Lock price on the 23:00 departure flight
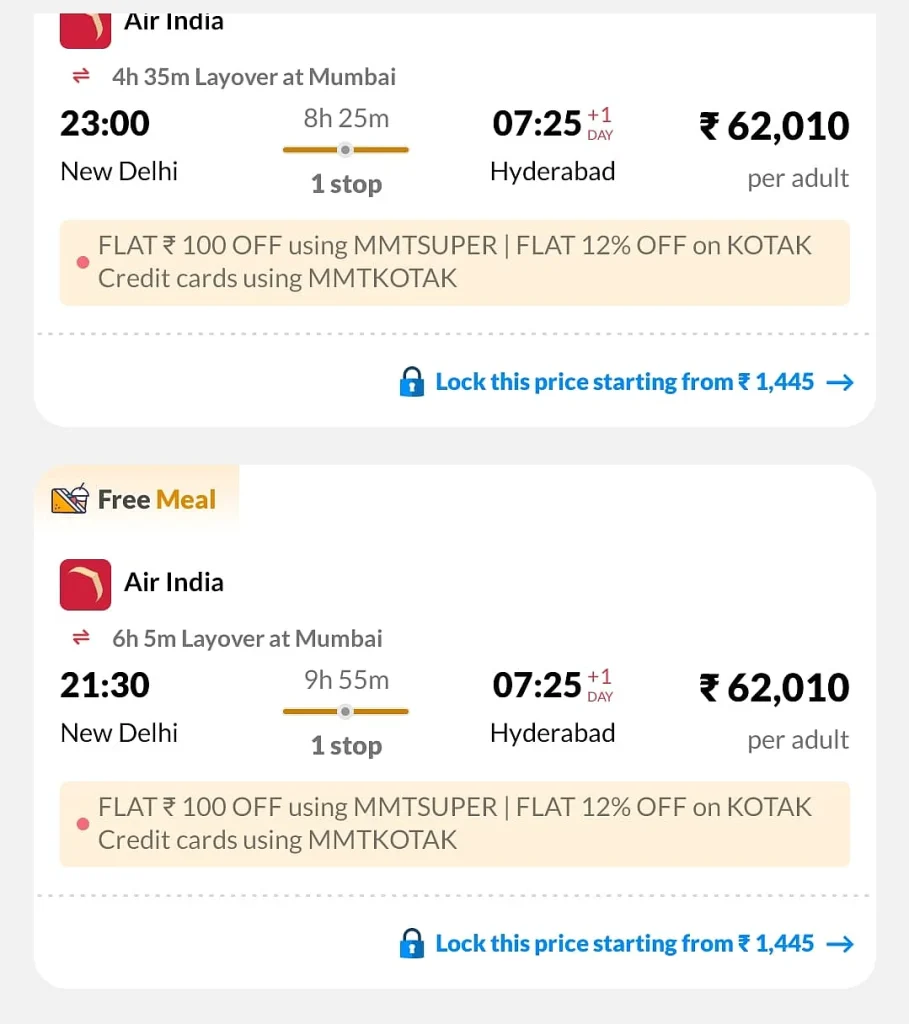 tap(626, 382)
